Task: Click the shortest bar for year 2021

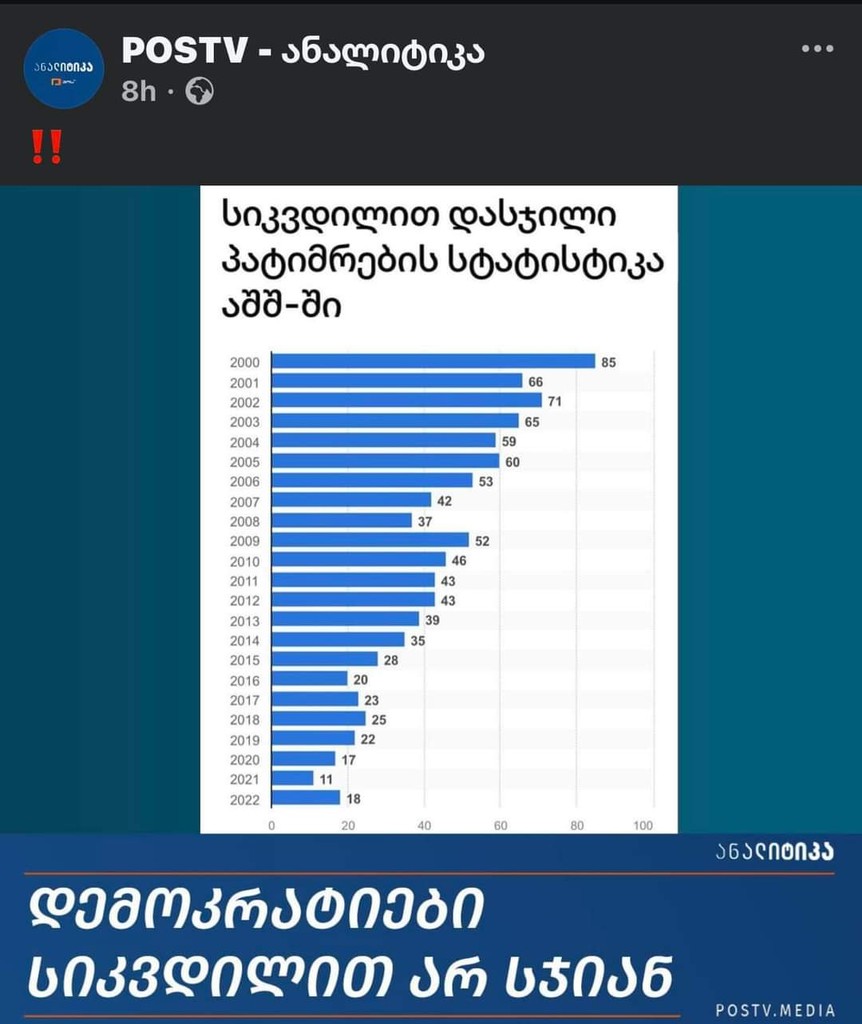Action: 290,780
